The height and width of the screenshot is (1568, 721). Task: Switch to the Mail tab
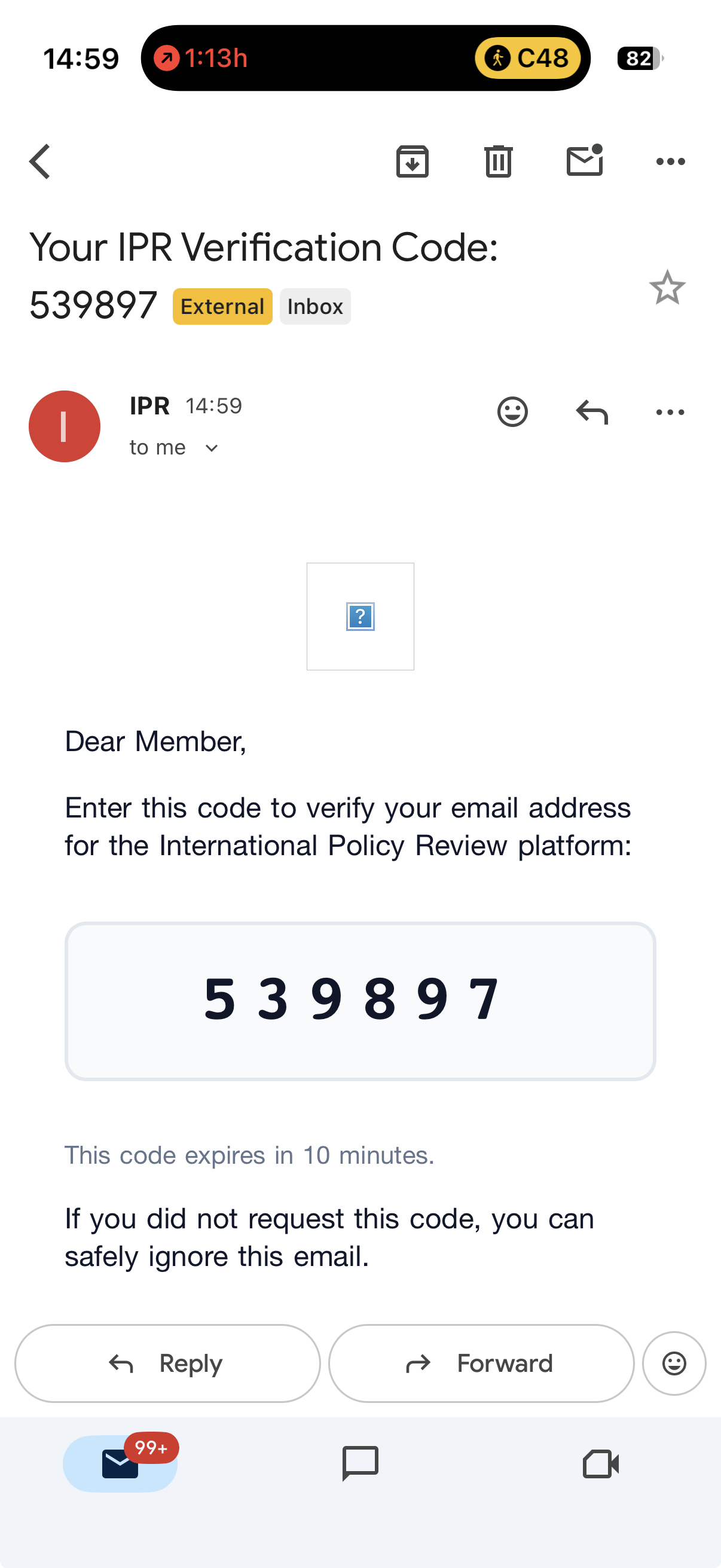[121, 1463]
